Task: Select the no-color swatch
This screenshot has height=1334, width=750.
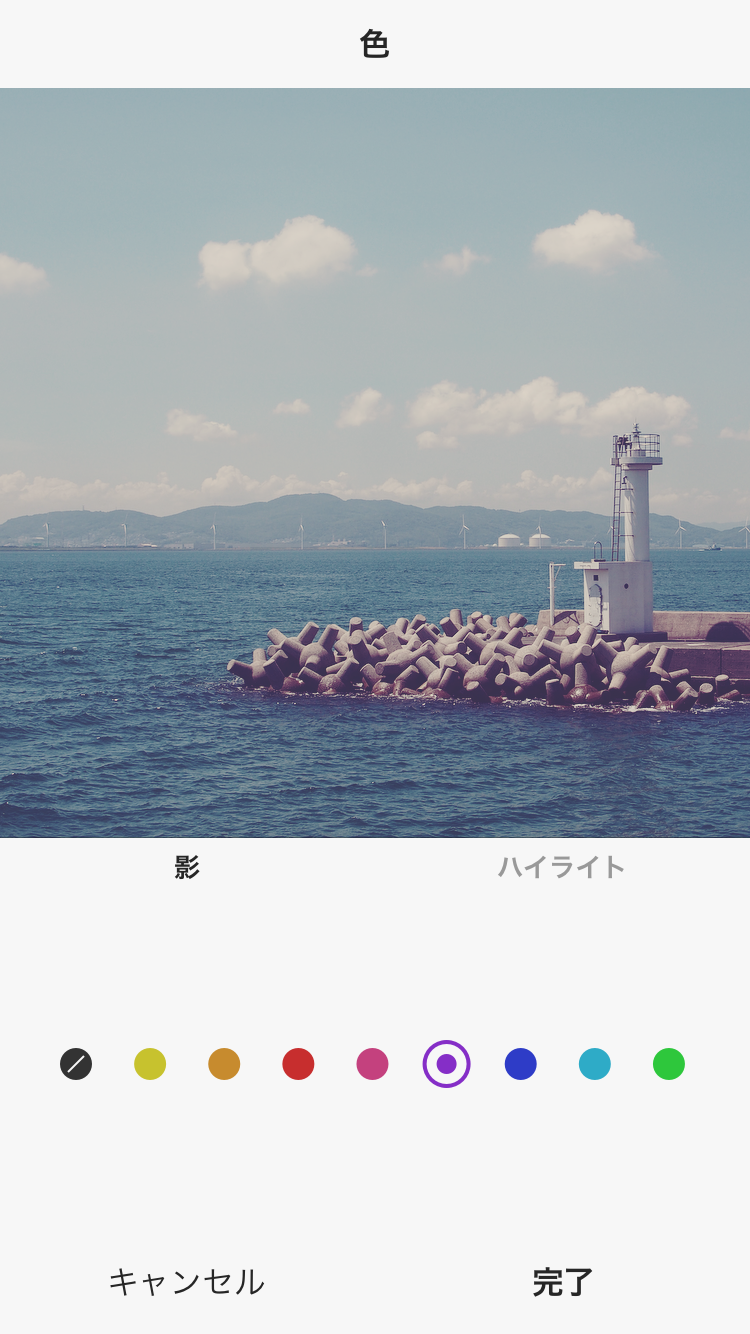Action: 76,1064
